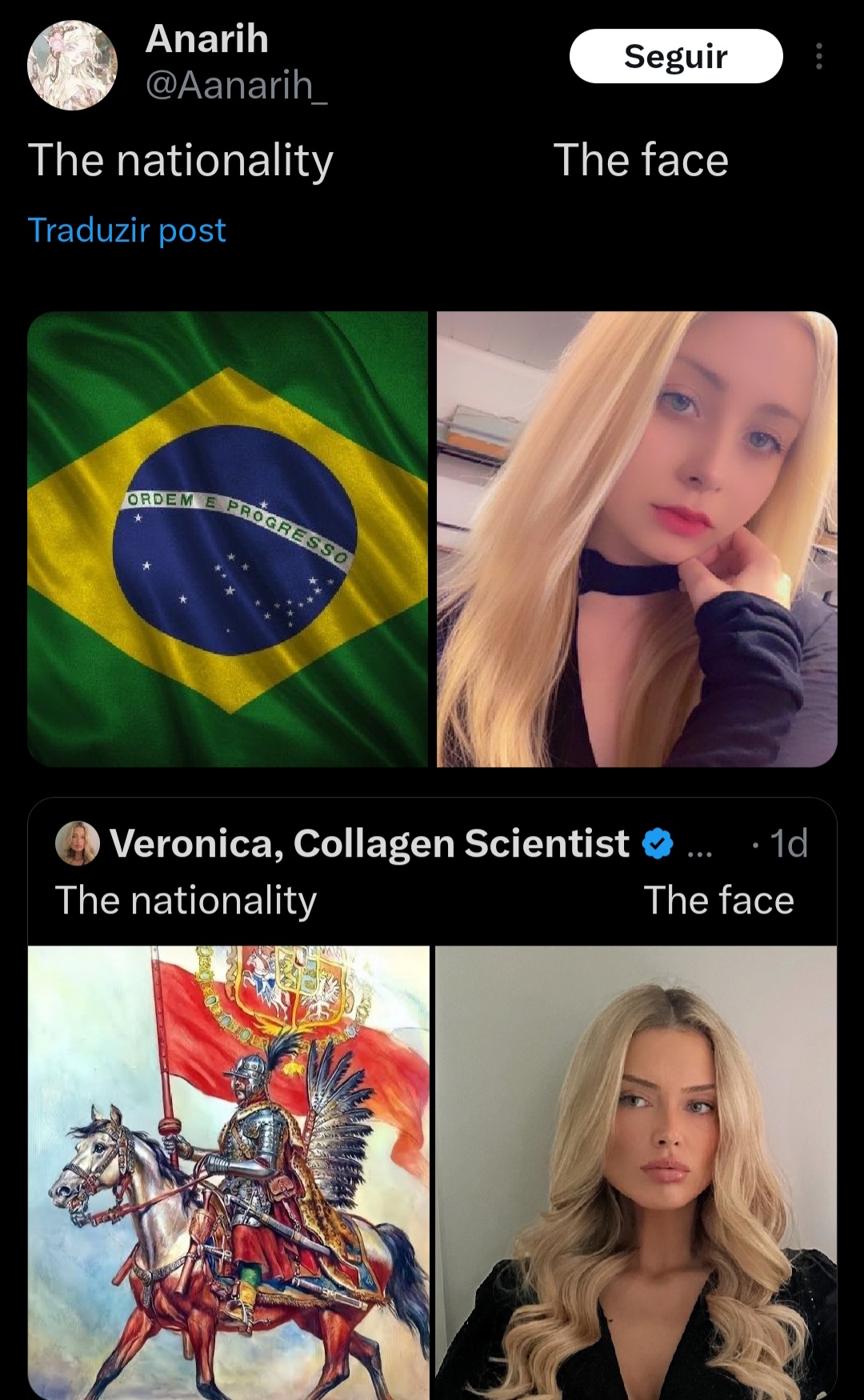Open Anarih's profile avatar
Screen dimensions: 864x1400
(72, 65)
